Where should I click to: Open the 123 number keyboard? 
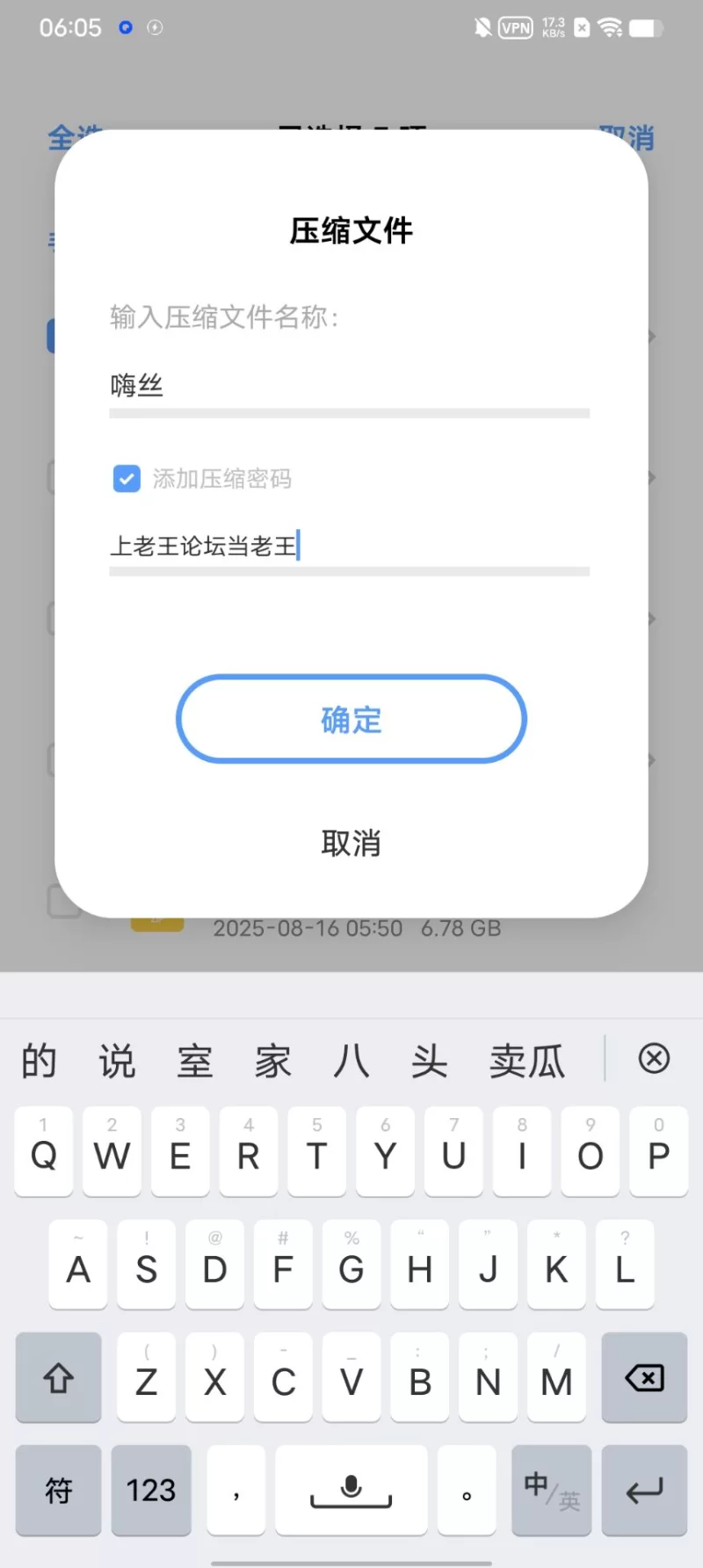151,1490
